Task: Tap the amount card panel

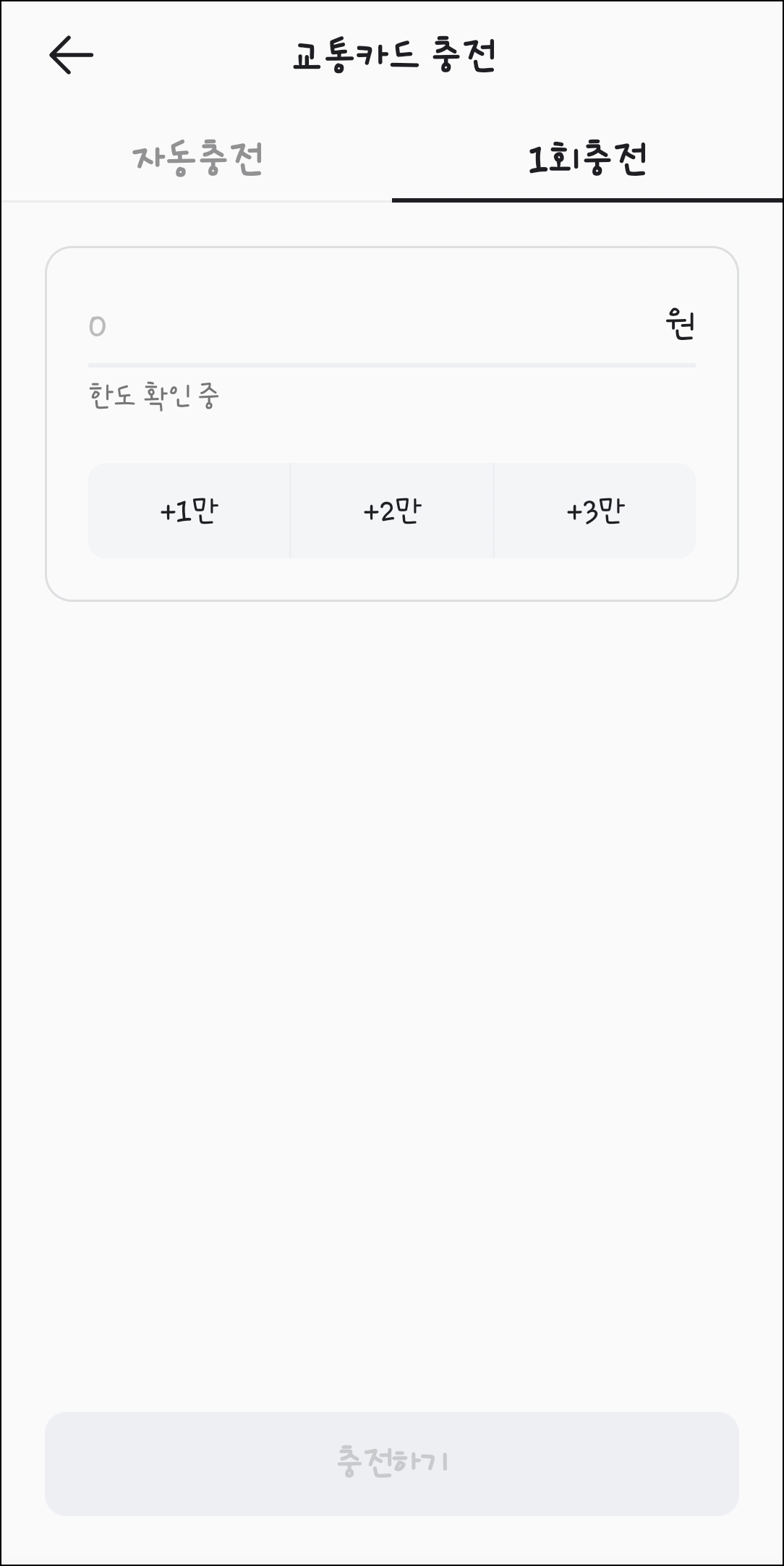Action: point(392,423)
